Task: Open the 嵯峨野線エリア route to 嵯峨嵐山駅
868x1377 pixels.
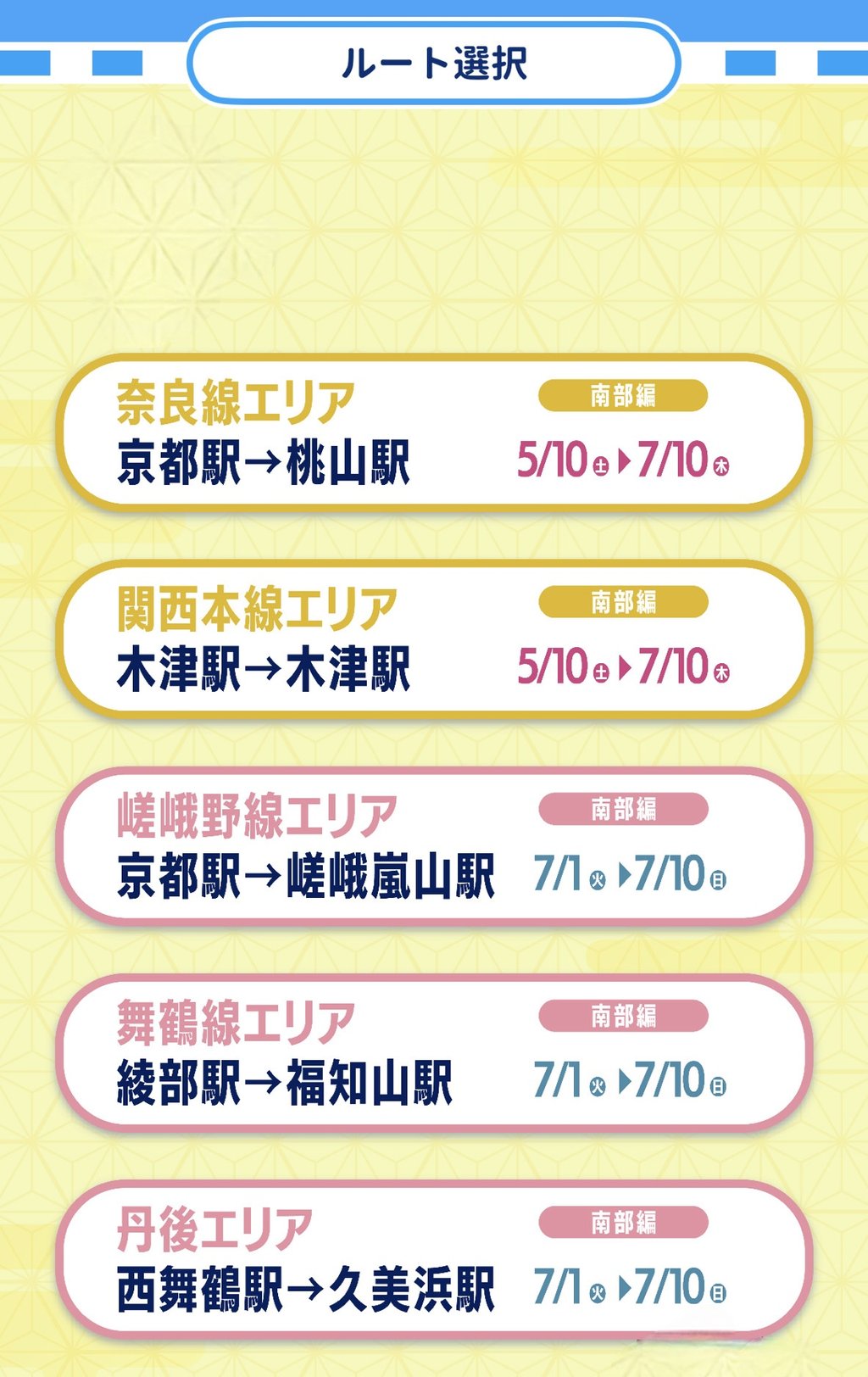Action: point(434,845)
